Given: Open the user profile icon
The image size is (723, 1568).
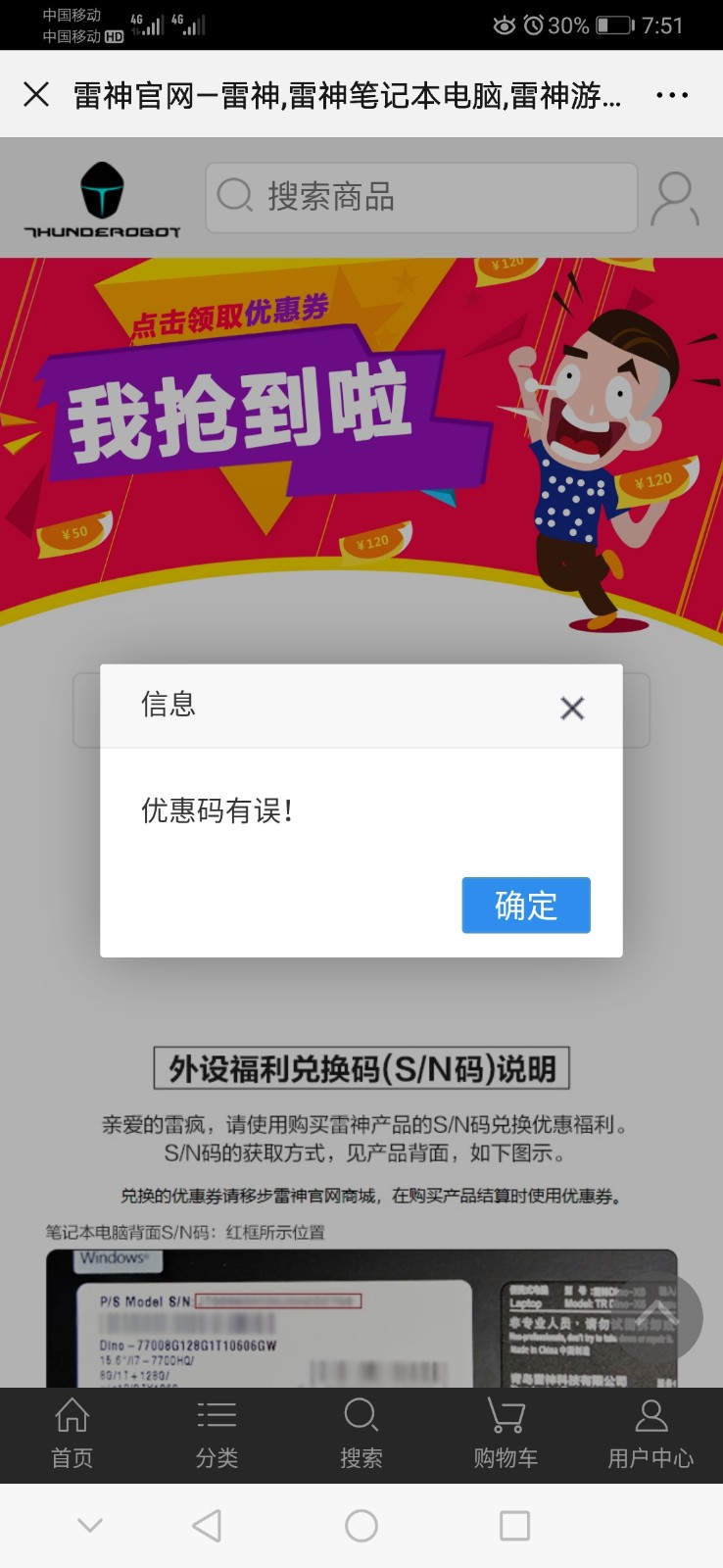Looking at the screenshot, I should (675, 199).
